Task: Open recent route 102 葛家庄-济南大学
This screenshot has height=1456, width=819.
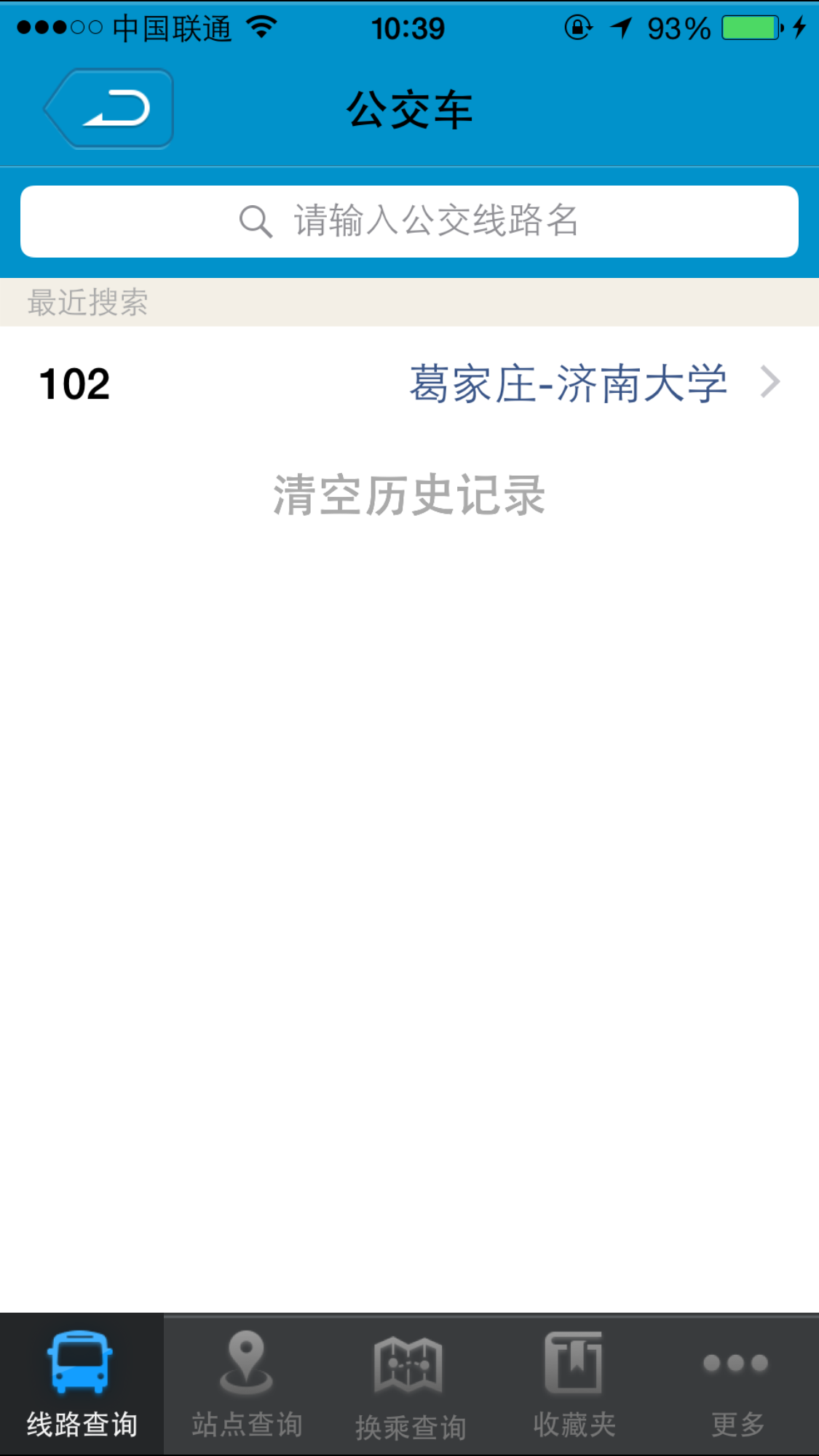Action: point(409,383)
